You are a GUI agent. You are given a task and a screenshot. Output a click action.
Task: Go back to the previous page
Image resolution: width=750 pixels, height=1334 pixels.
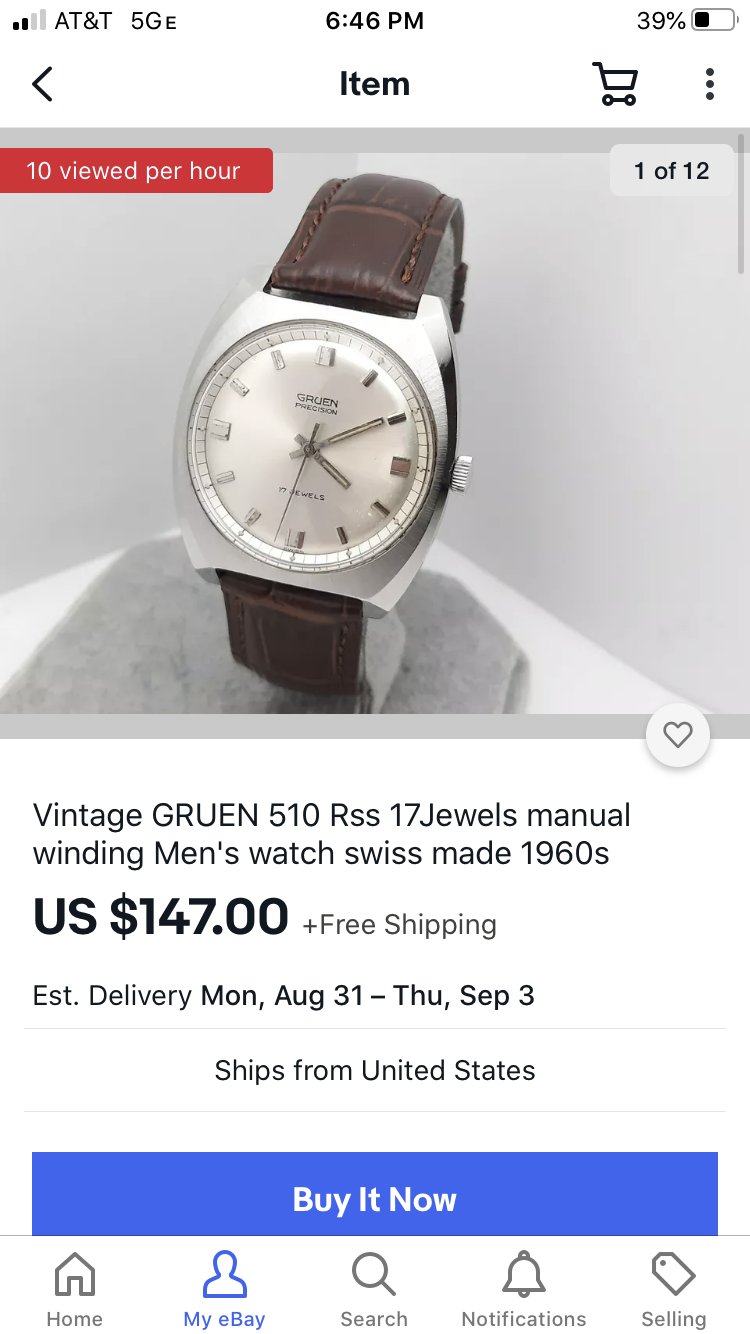point(42,84)
